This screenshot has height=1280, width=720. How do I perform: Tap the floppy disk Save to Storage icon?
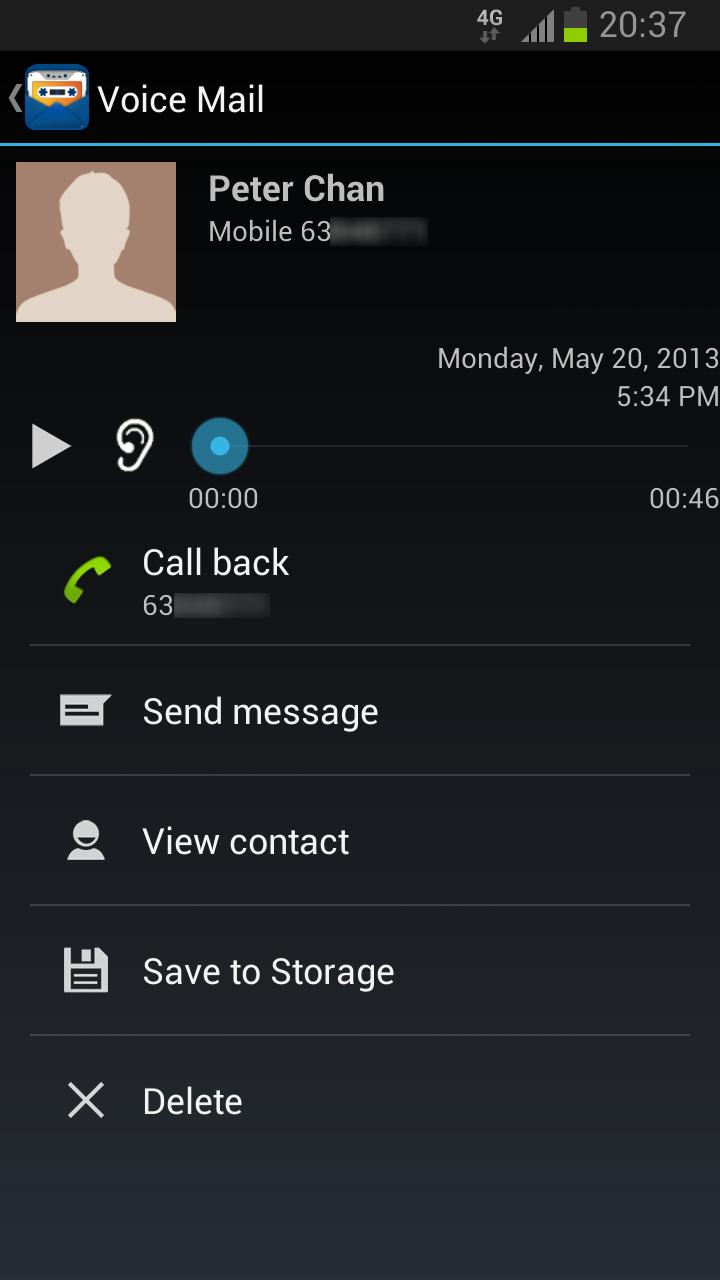click(85, 970)
